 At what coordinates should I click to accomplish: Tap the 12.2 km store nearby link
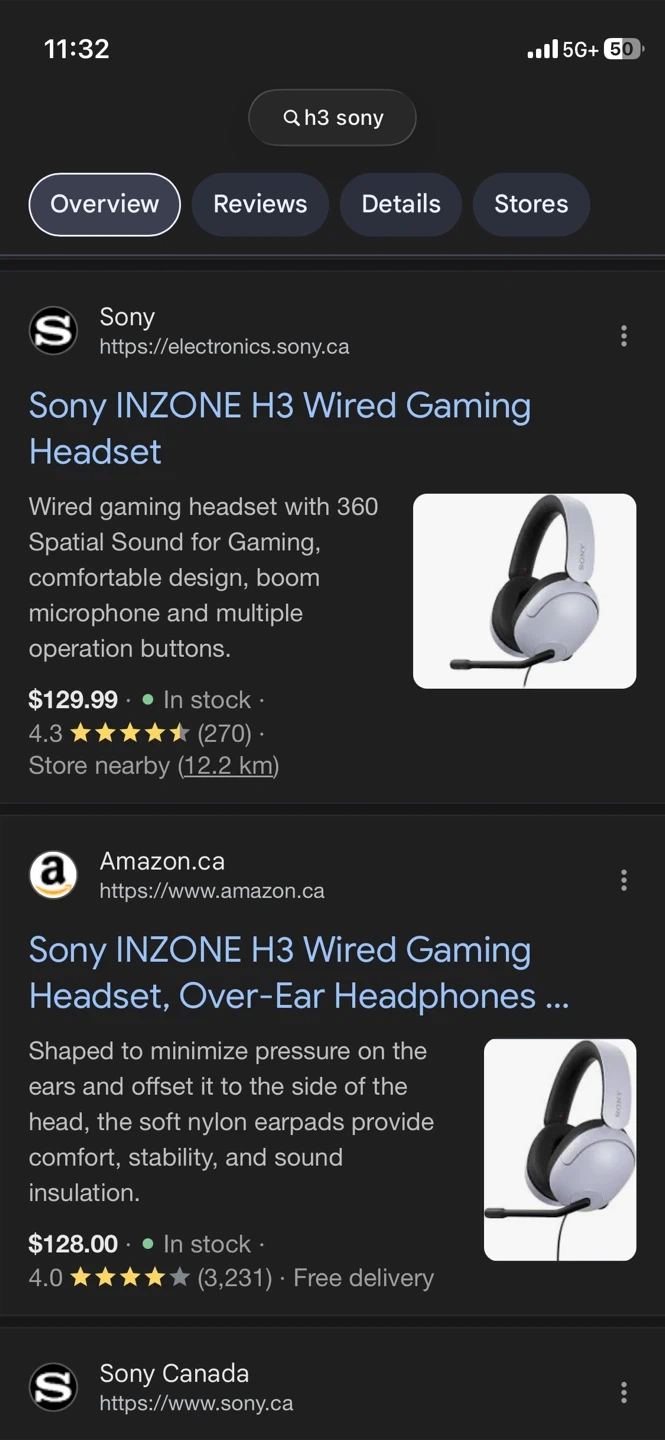tap(228, 766)
